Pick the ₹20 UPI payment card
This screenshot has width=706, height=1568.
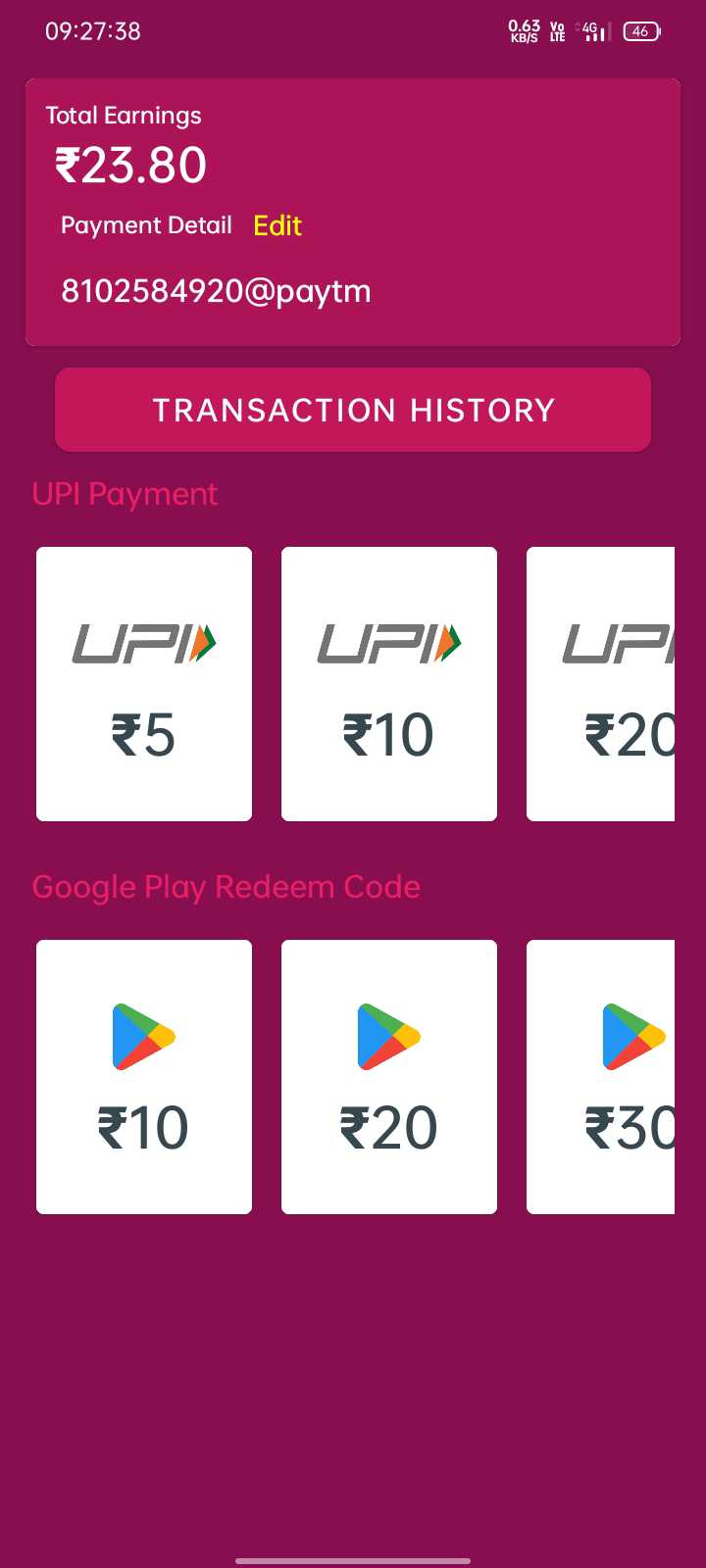[600, 684]
